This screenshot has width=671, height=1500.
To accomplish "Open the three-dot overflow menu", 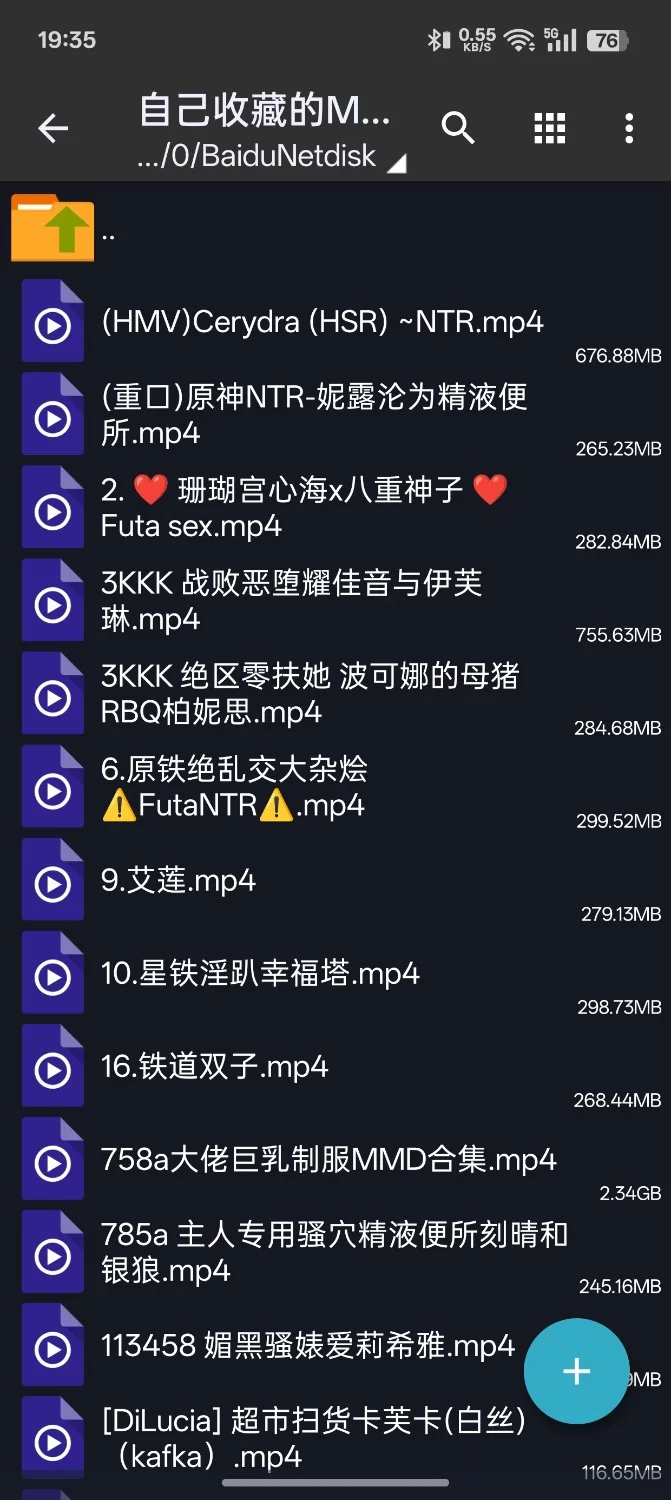I will click(x=629, y=128).
